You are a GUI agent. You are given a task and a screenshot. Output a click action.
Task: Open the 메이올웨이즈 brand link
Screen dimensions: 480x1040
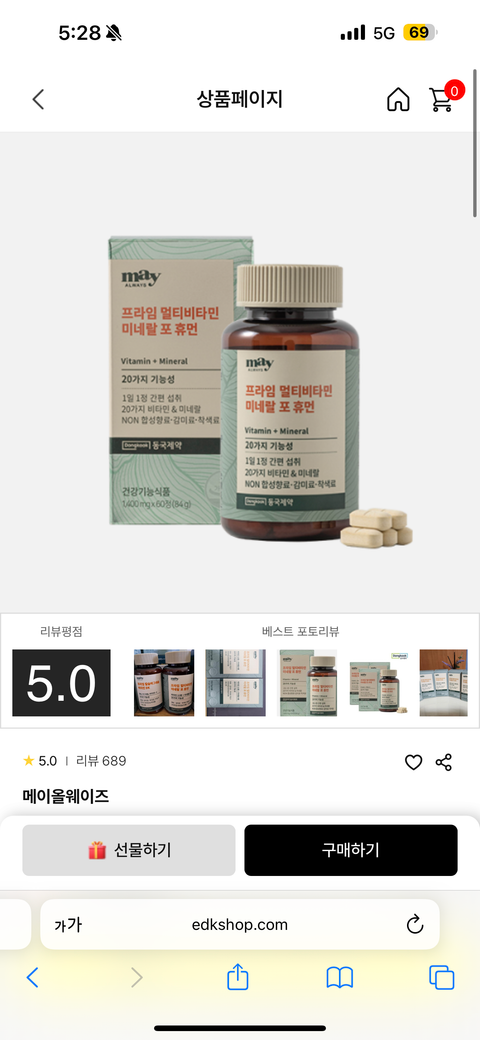click(x=66, y=797)
